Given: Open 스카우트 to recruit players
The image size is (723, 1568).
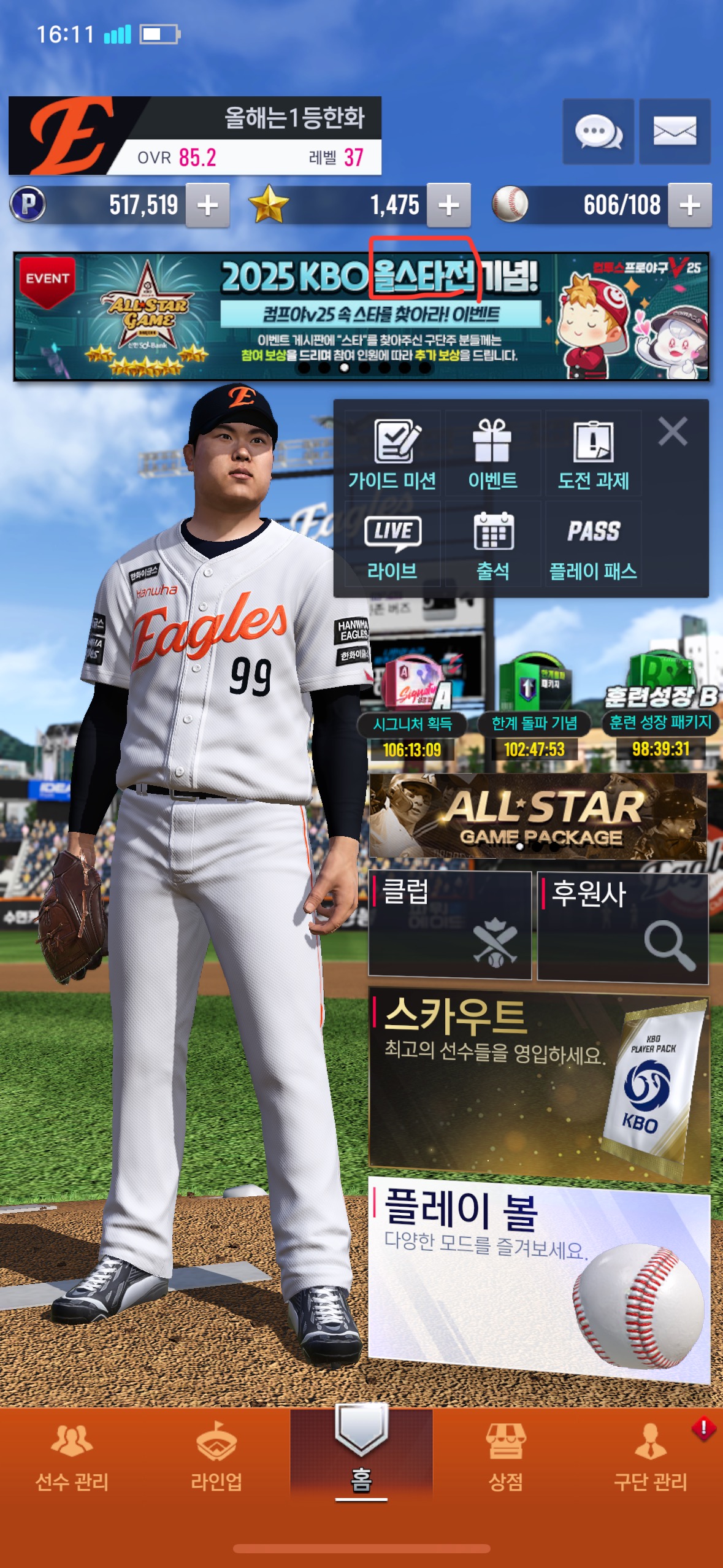Looking at the screenshot, I should (539, 1083).
